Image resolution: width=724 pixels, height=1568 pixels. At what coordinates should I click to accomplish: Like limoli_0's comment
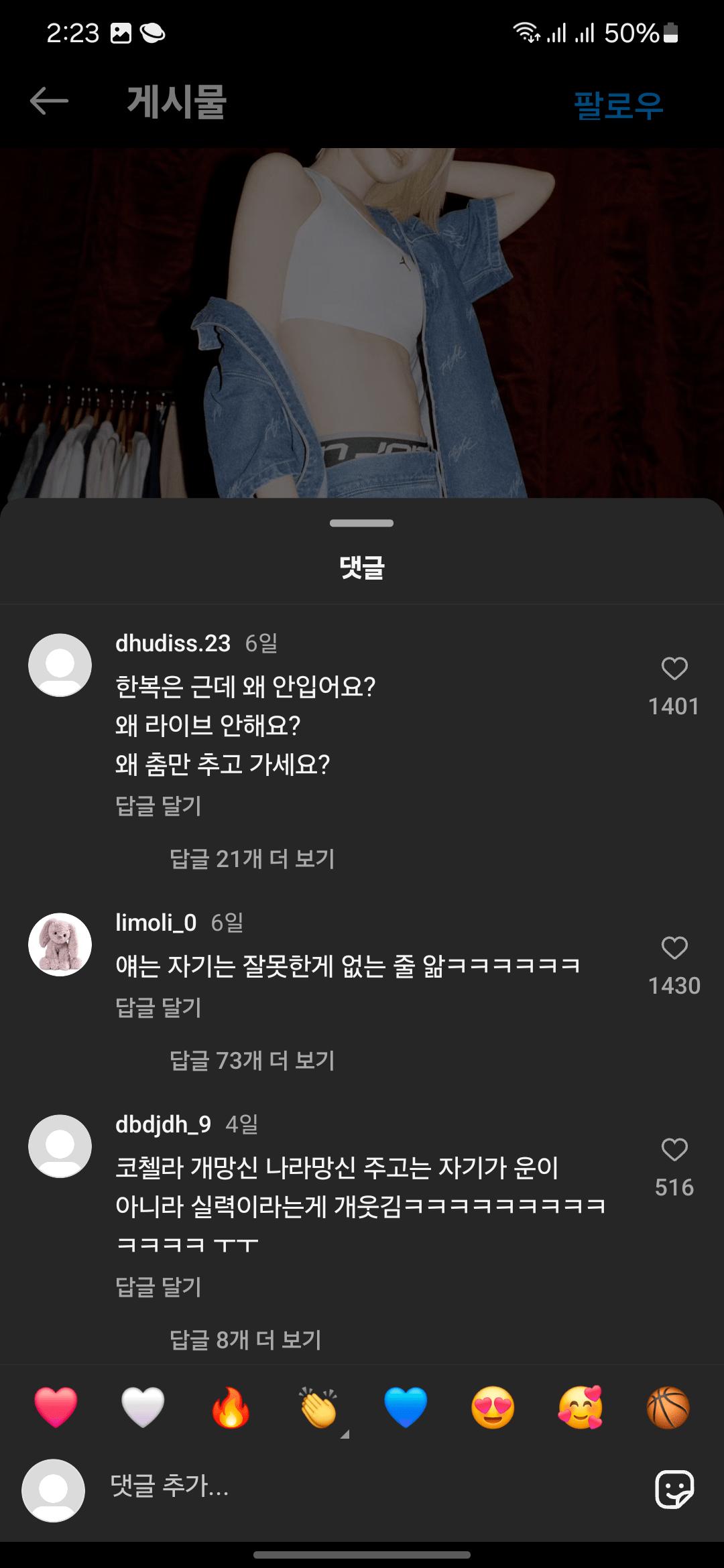click(674, 948)
